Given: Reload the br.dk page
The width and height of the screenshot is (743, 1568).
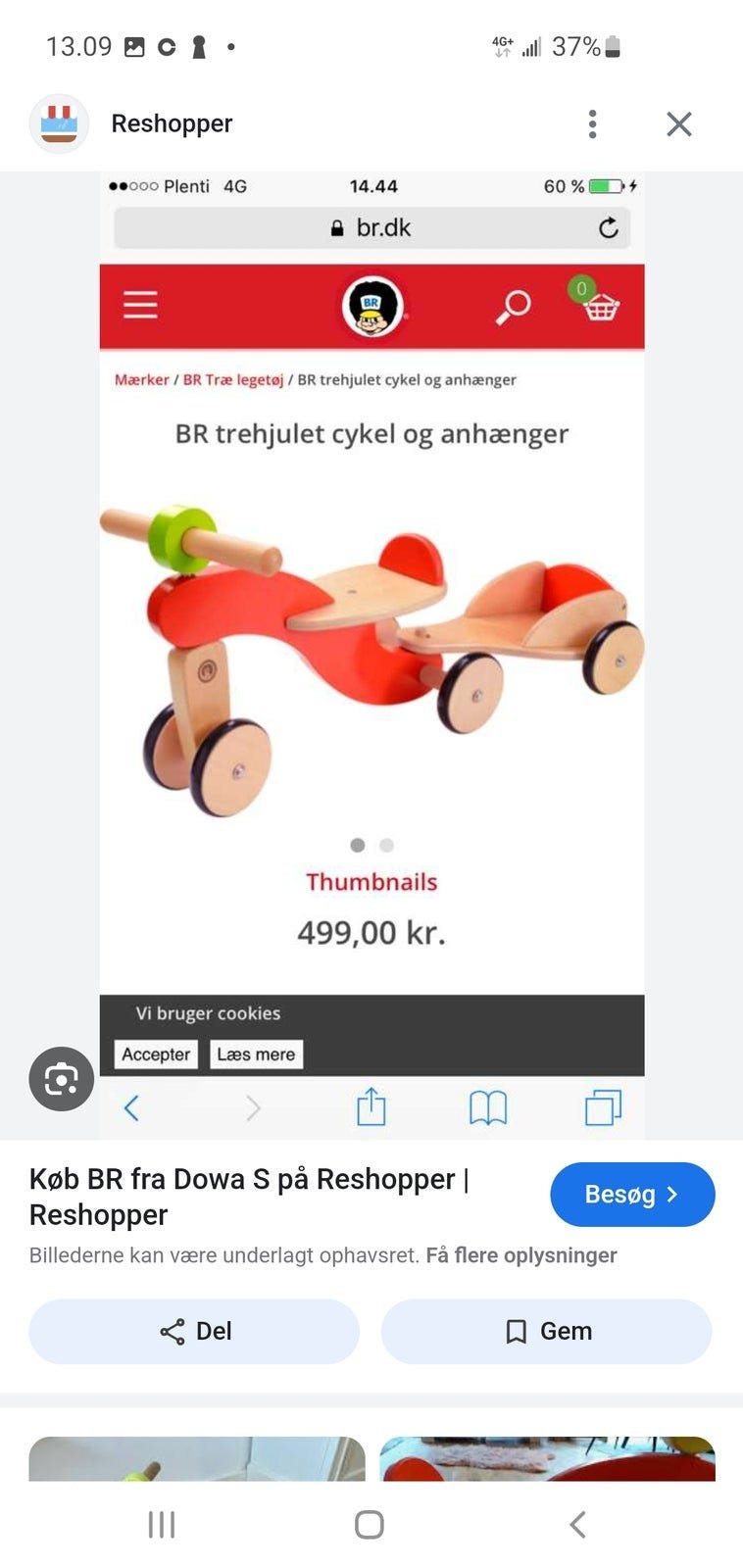Looking at the screenshot, I should click(x=608, y=227).
